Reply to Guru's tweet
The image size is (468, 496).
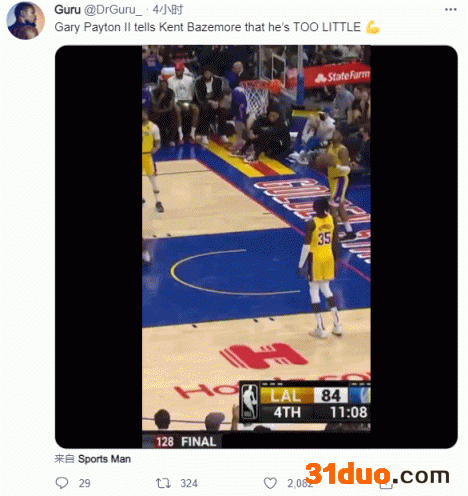[x=62, y=483]
